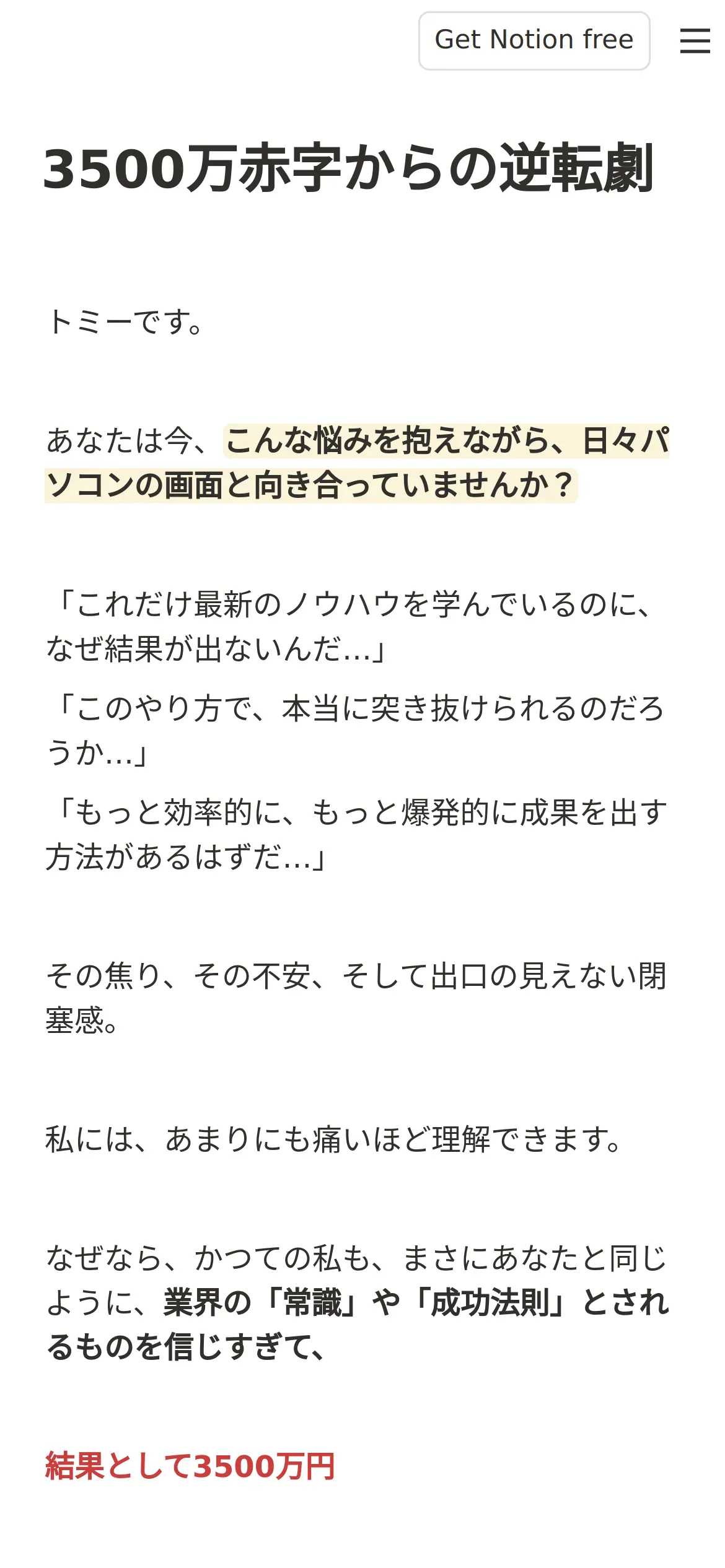Screen dimensions: 725x1568
Task: Tap the Get Notion free button
Action: pyautogui.click(x=534, y=40)
